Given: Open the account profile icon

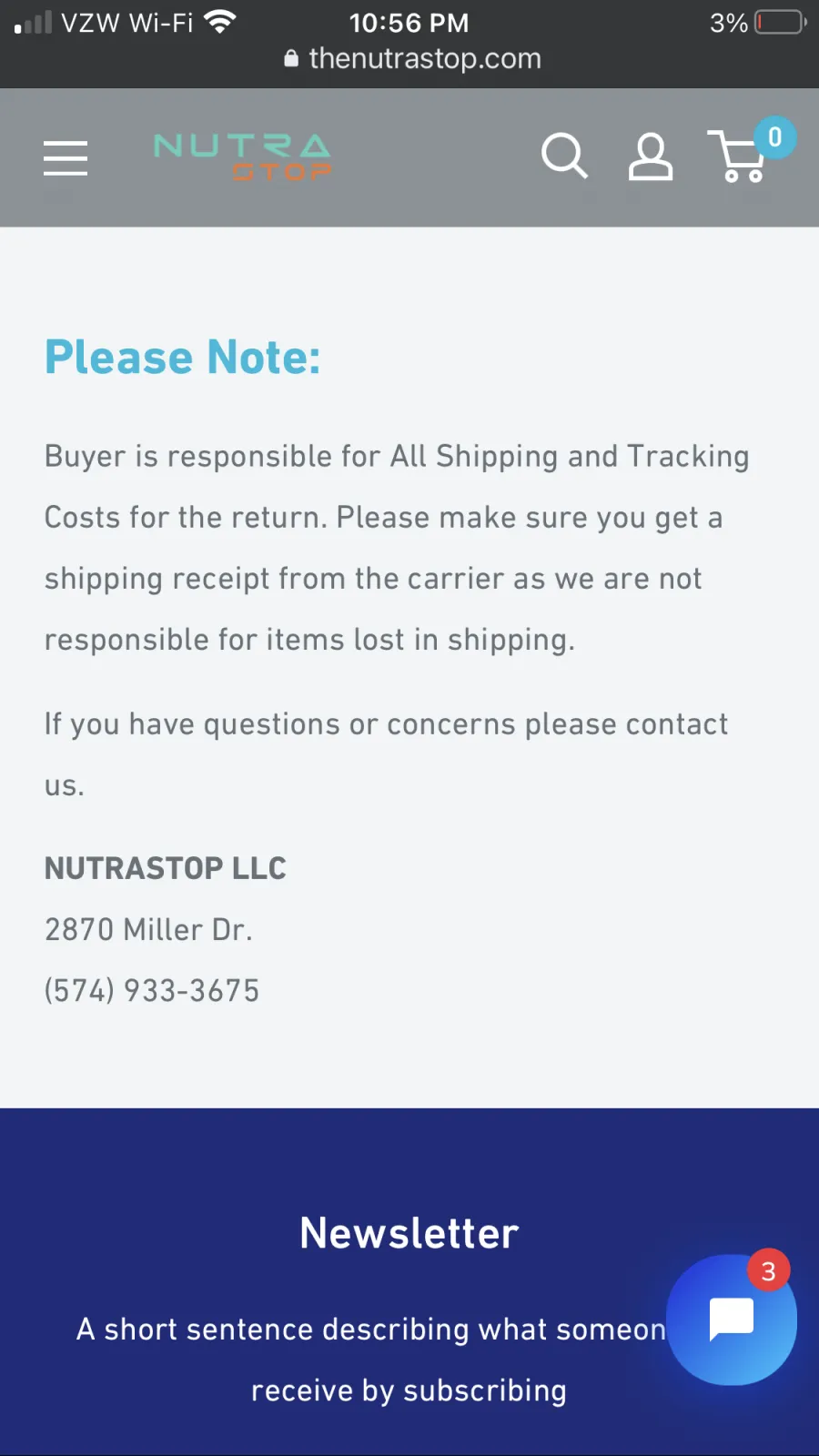Looking at the screenshot, I should (x=651, y=157).
